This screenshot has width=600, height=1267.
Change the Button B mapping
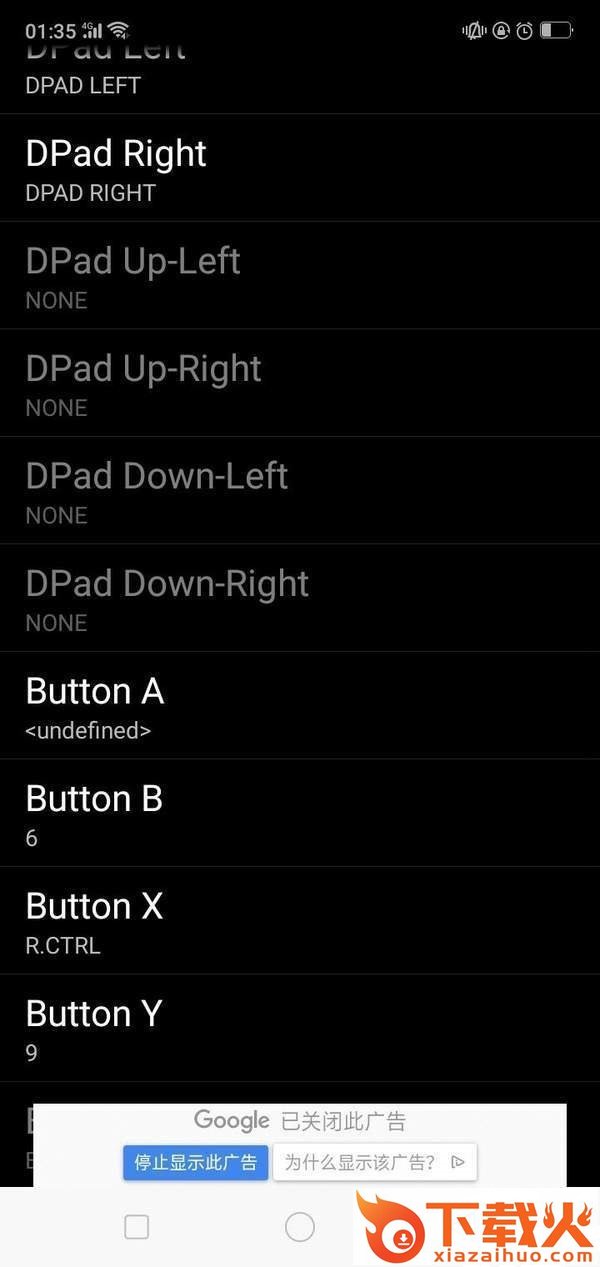(300, 813)
